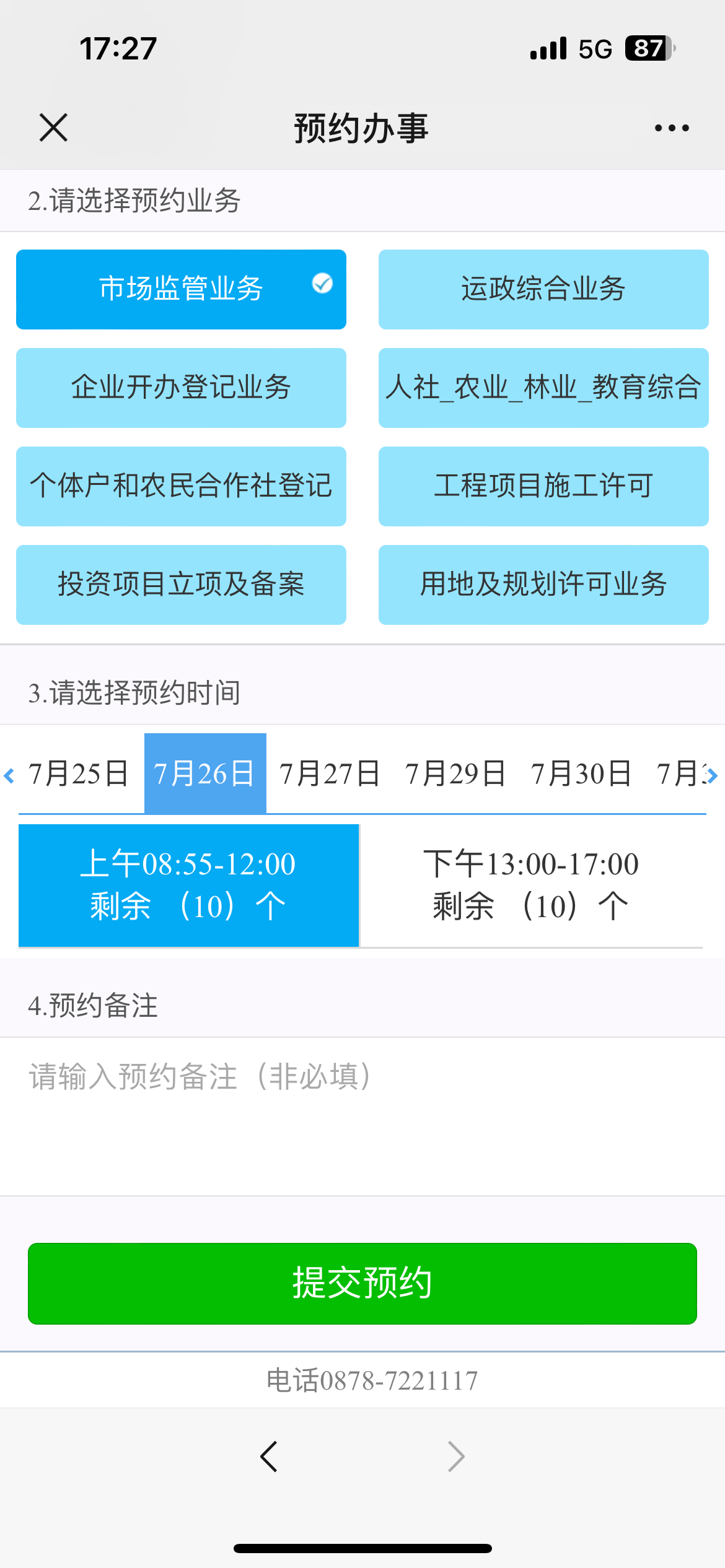Screen dimensions: 725x1568
Task: Select 人社_农业_林业_教育综合 service
Action: click(x=543, y=388)
